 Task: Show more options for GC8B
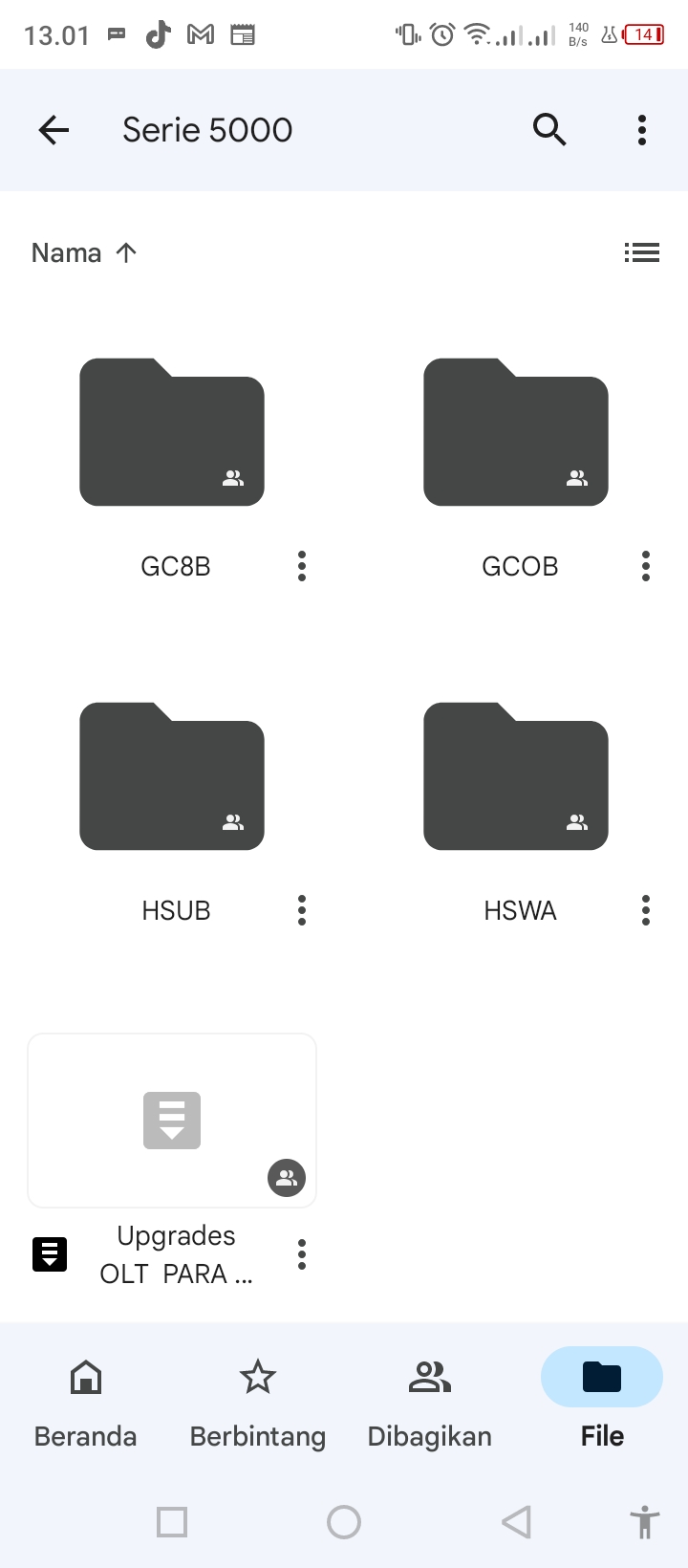click(302, 566)
